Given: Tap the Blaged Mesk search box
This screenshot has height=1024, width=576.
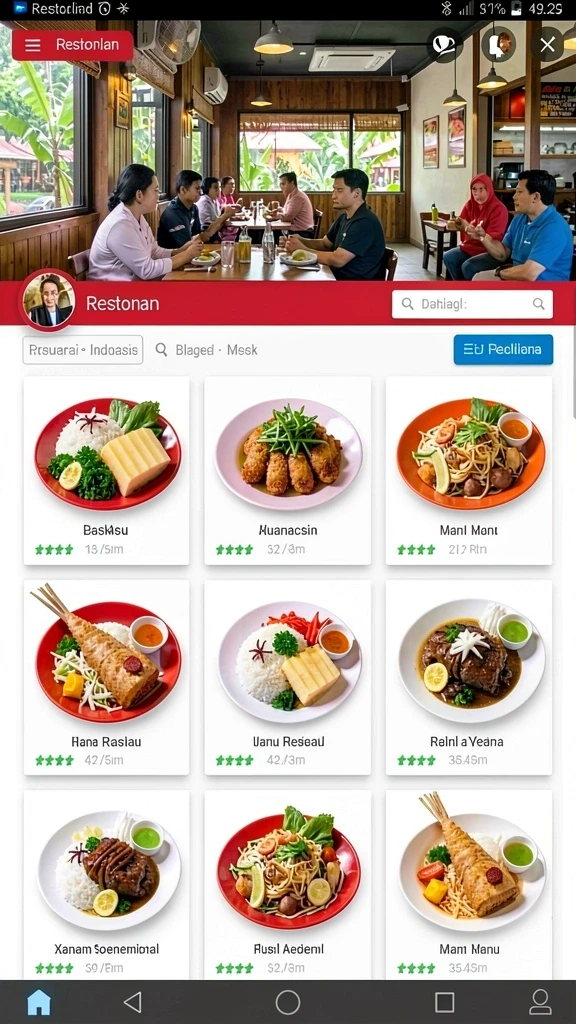Looking at the screenshot, I should [206, 350].
